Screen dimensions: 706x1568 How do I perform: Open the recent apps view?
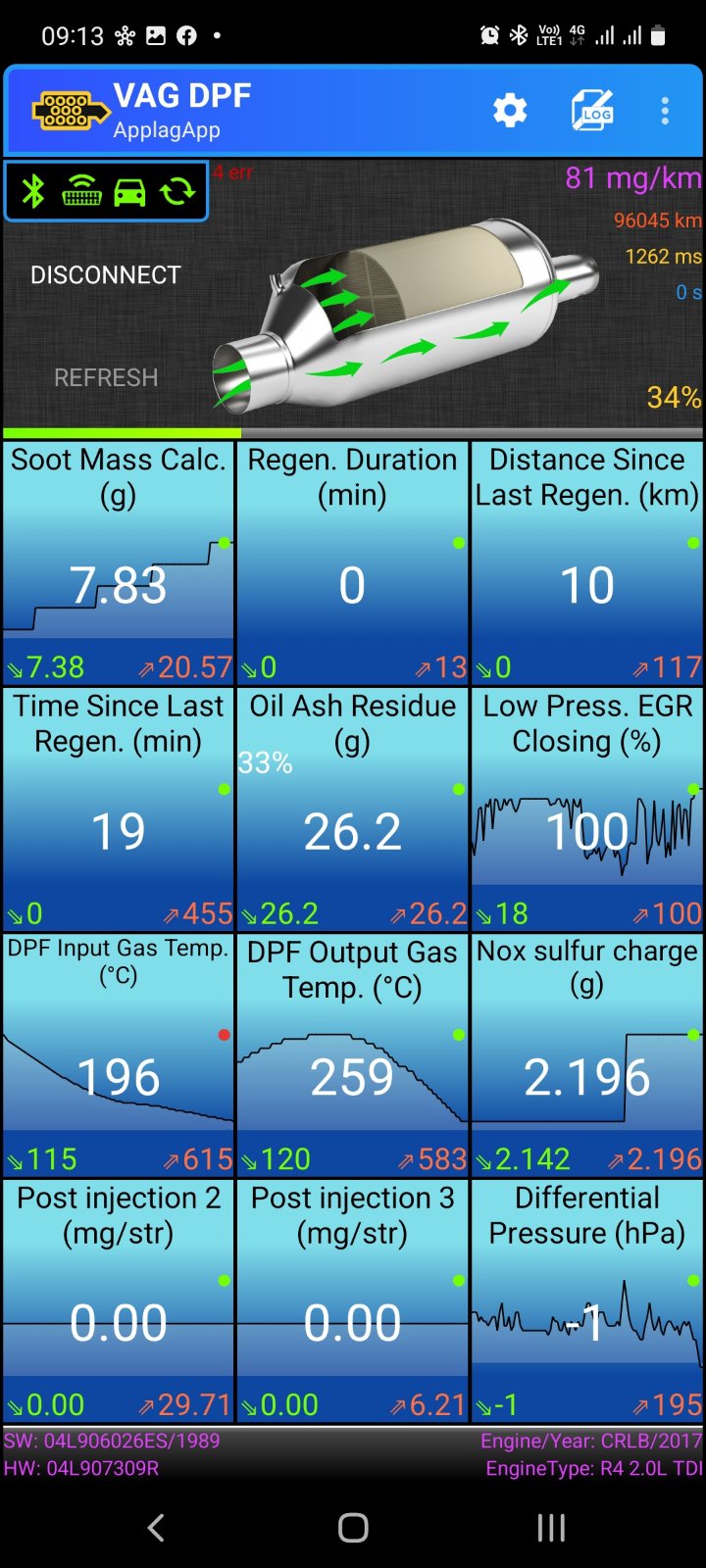point(551,1527)
